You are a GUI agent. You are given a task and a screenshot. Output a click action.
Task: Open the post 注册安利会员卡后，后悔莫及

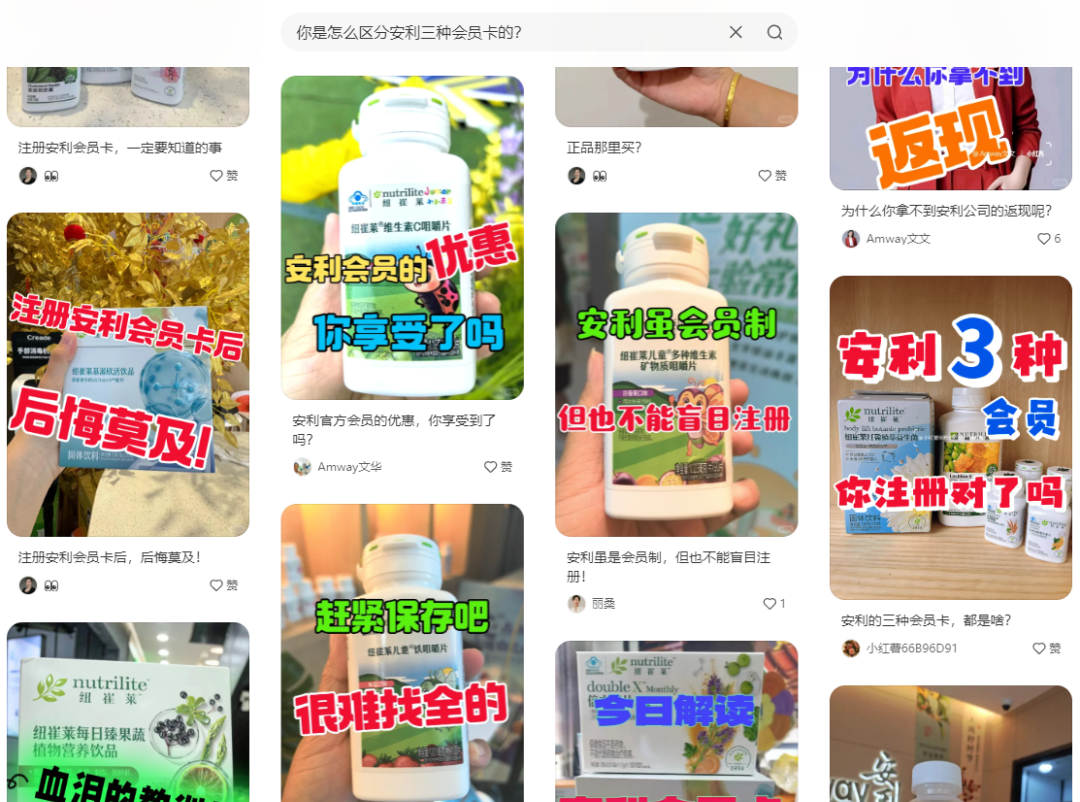(128, 375)
